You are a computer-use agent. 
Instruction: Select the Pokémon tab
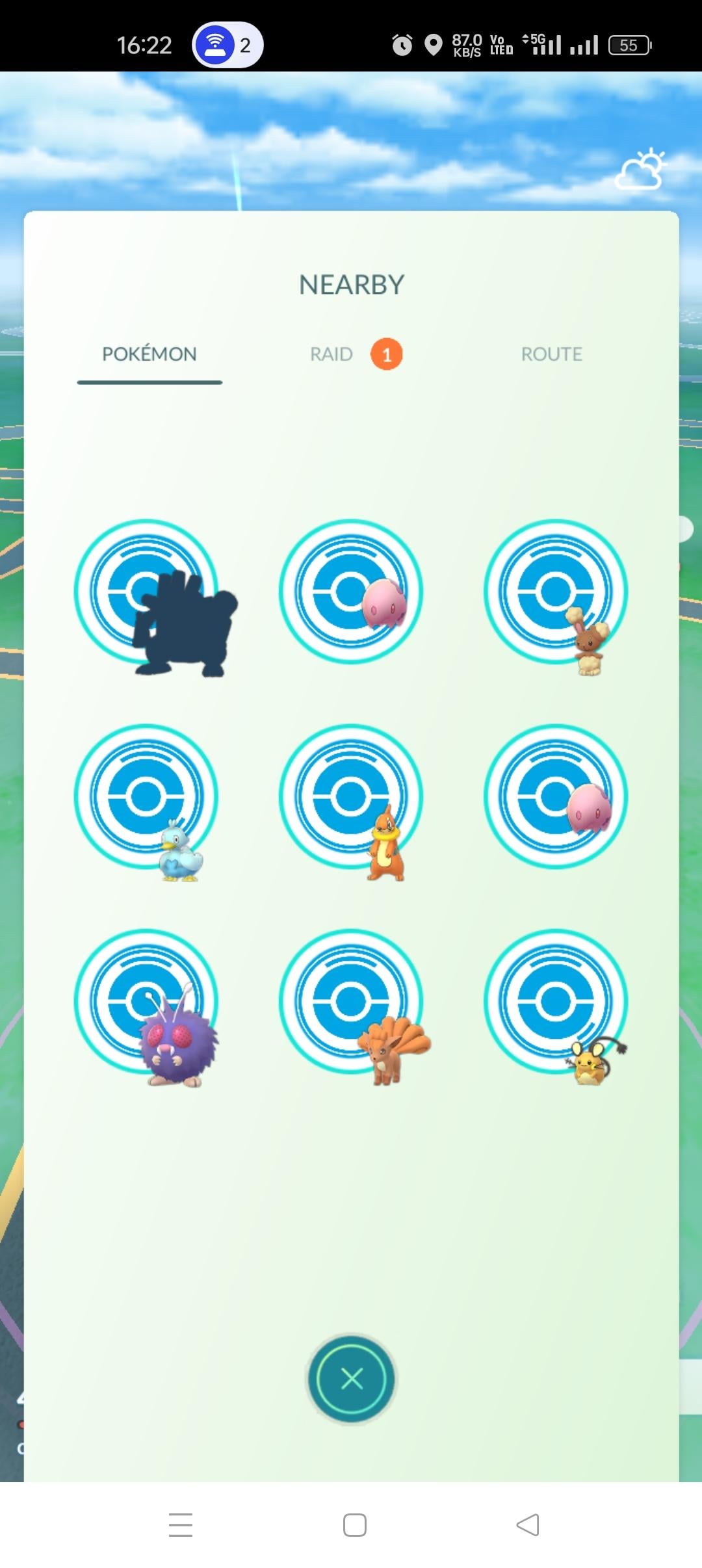tap(149, 354)
